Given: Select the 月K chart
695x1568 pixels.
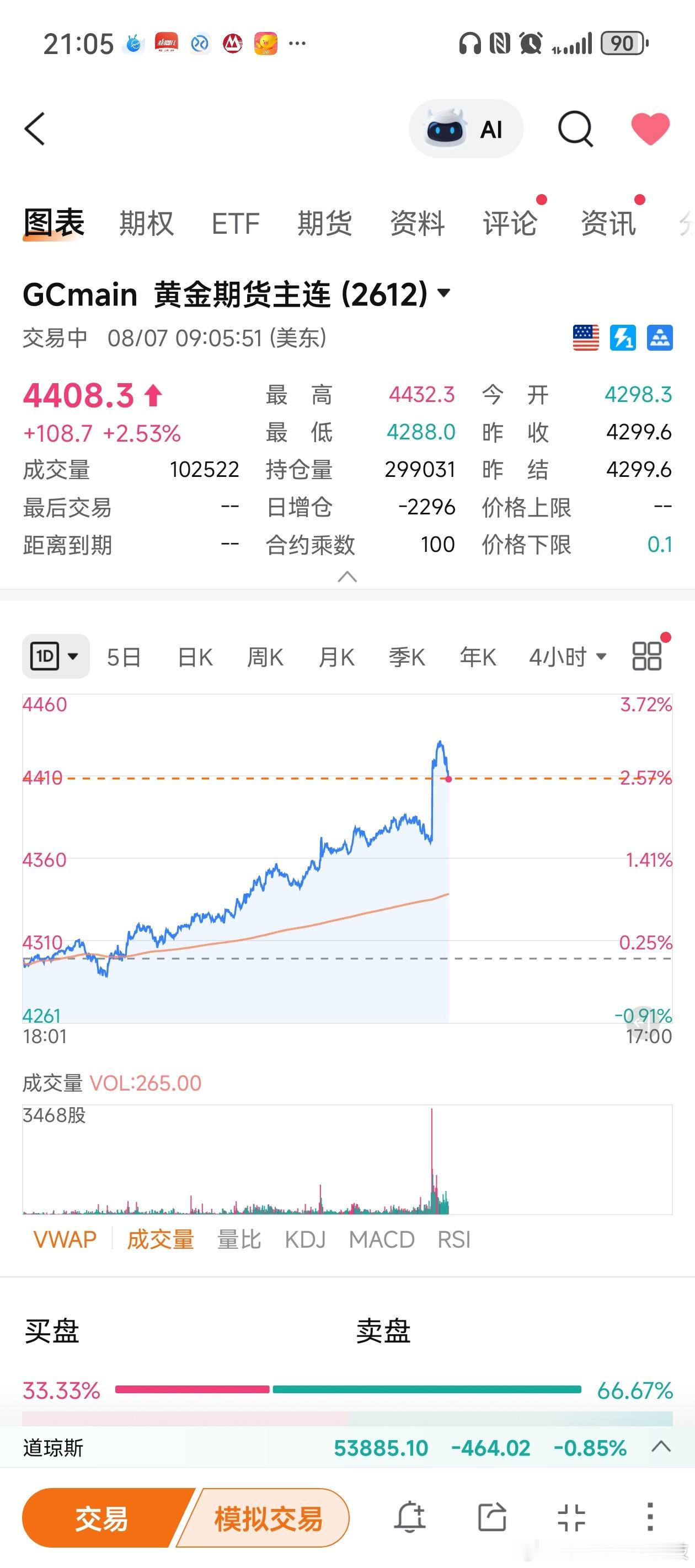Looking at the screenshot, I should (336, 657).
